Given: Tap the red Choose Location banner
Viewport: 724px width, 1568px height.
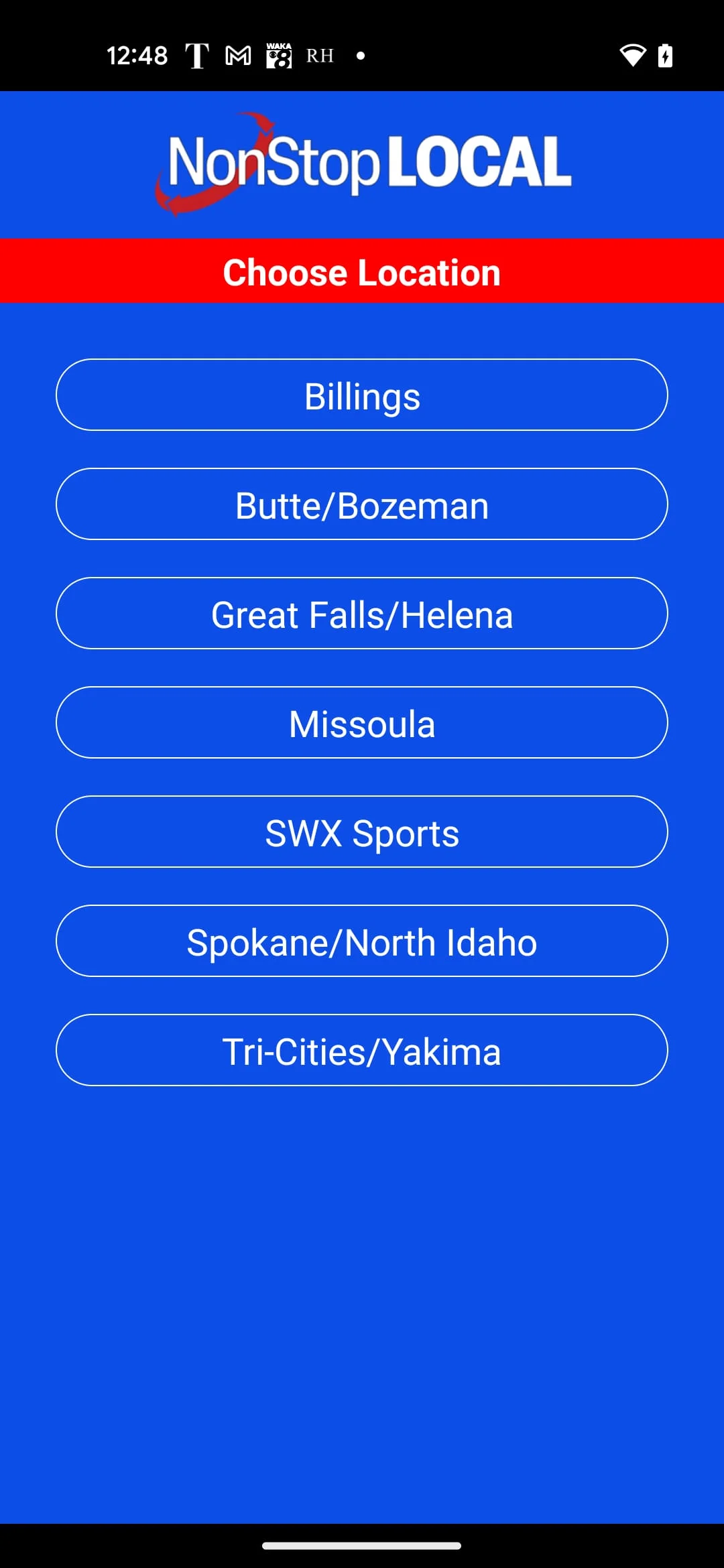Looking at the screenshot, I should pyautogui.click(x=362, y=271).
